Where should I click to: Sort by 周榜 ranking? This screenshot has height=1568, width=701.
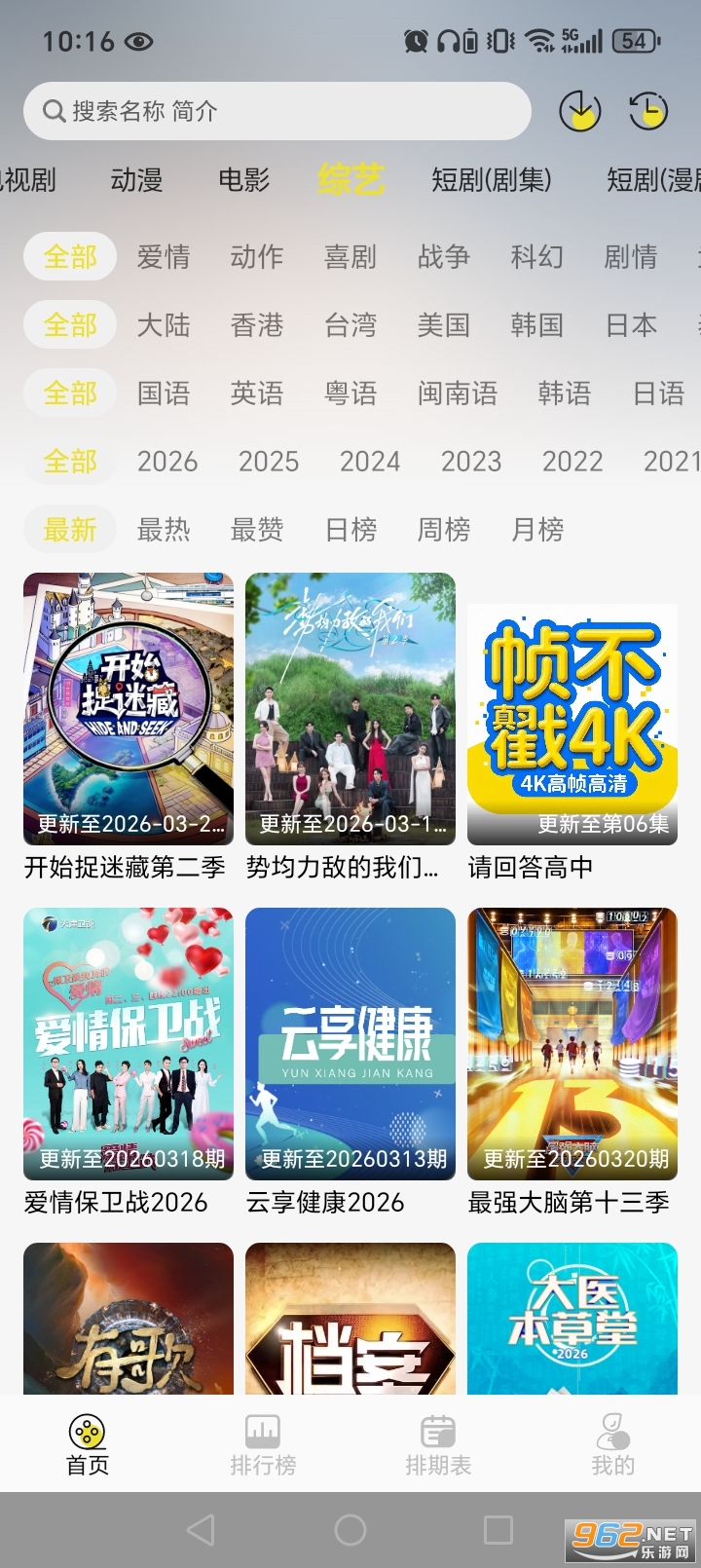coord(444,530)
